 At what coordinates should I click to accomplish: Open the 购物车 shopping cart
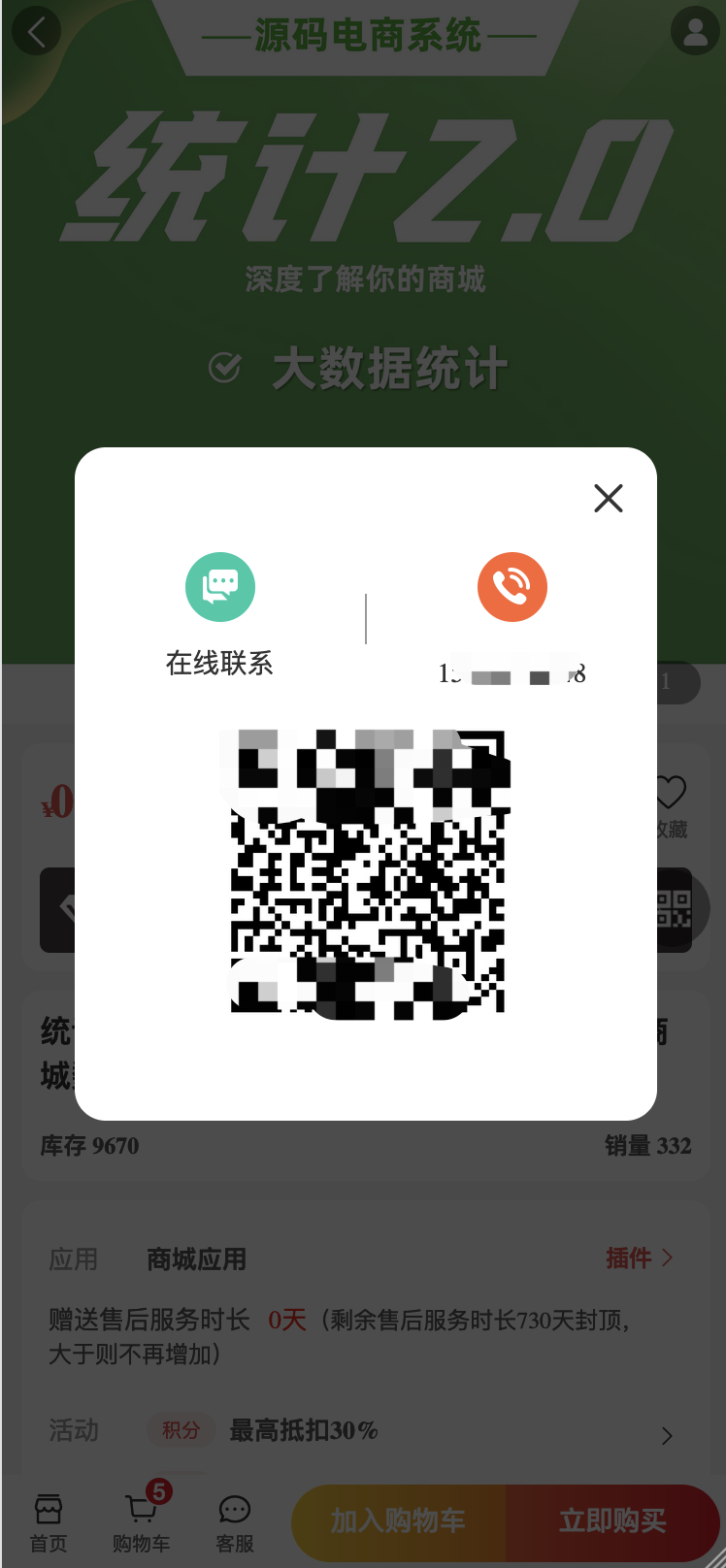coord(142,1521)
